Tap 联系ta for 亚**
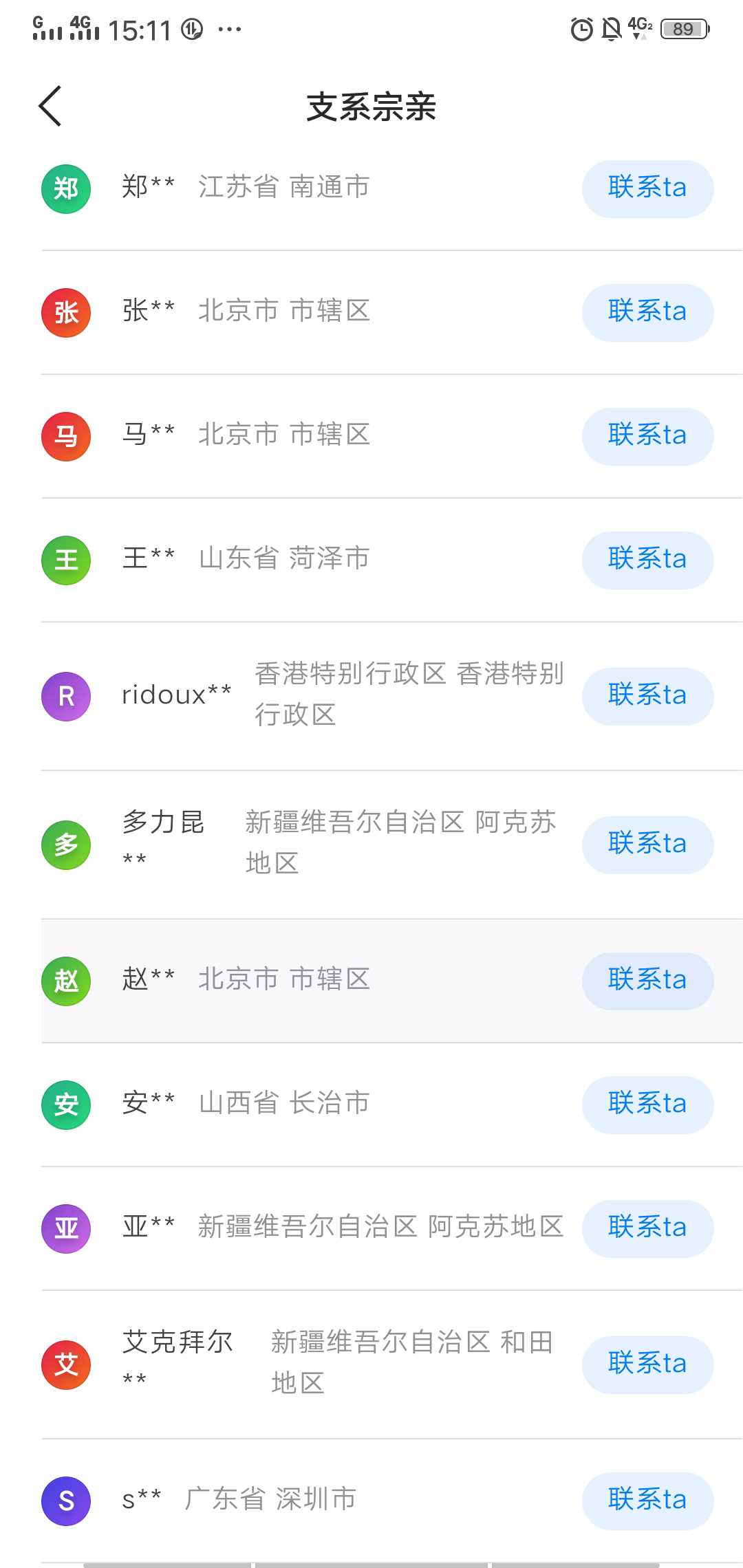This screenshot has height=1568, width=743. click(647, 1228)
